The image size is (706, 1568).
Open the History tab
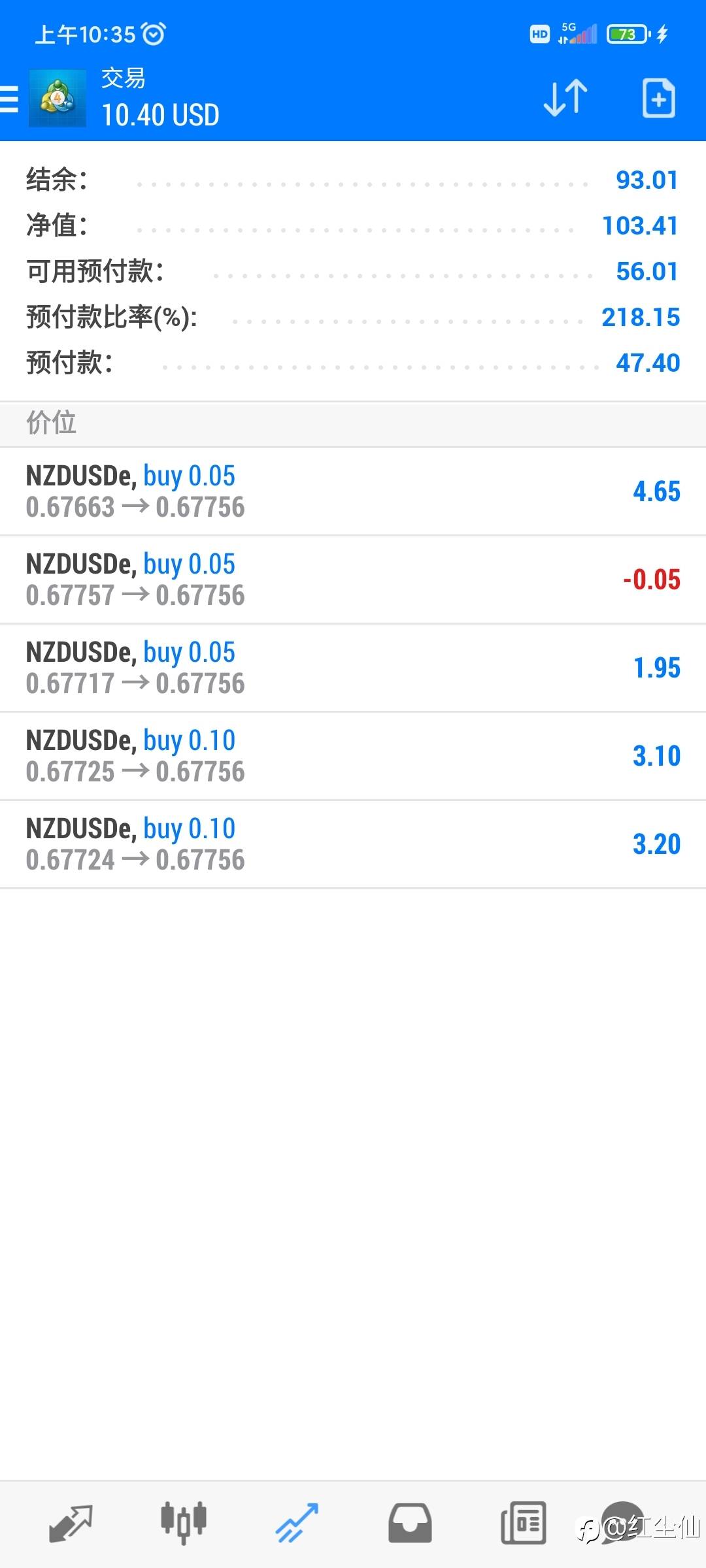(410, 1523)
